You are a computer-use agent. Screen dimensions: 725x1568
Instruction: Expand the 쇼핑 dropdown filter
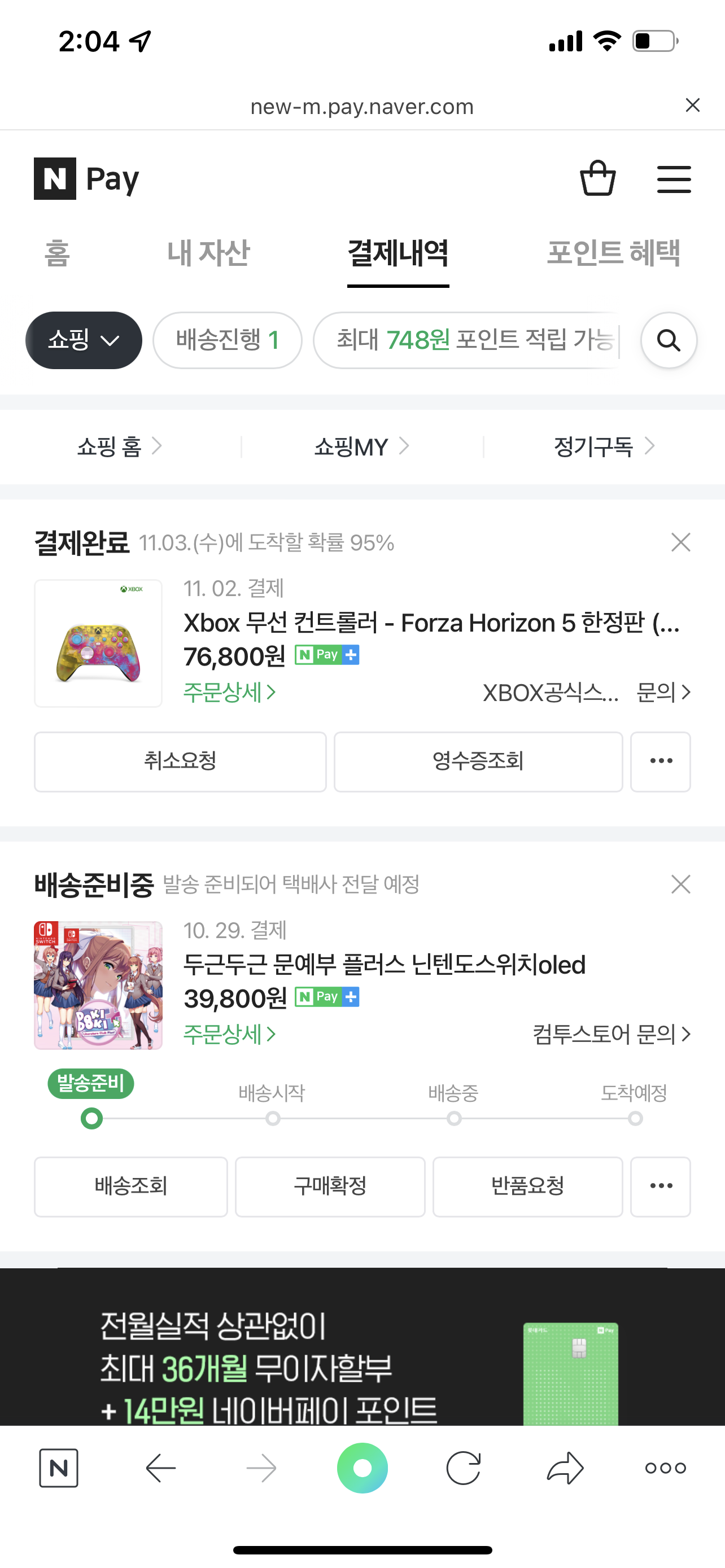point(84,340)
